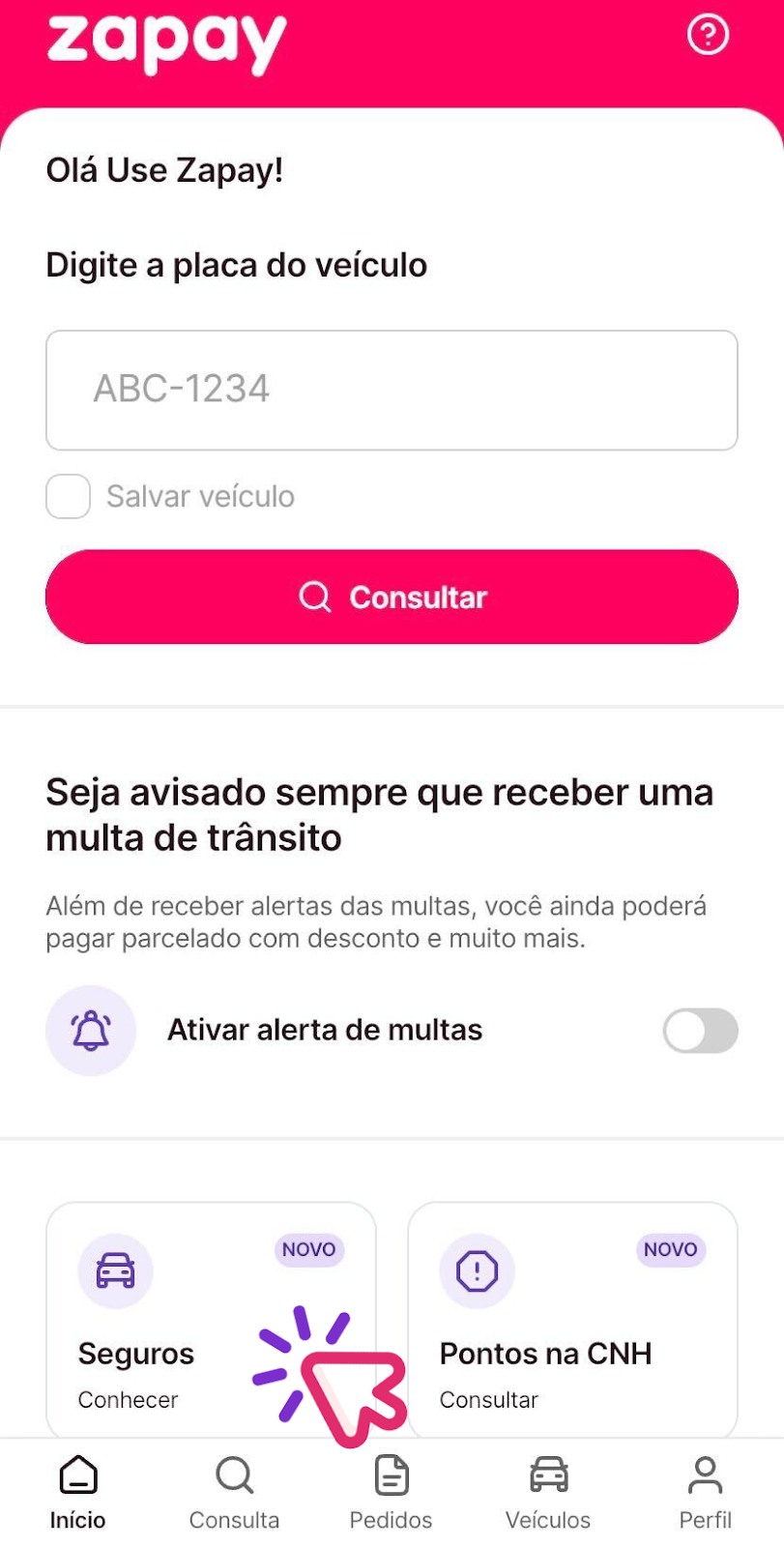Go to the Início tab

click(78, 1493)
